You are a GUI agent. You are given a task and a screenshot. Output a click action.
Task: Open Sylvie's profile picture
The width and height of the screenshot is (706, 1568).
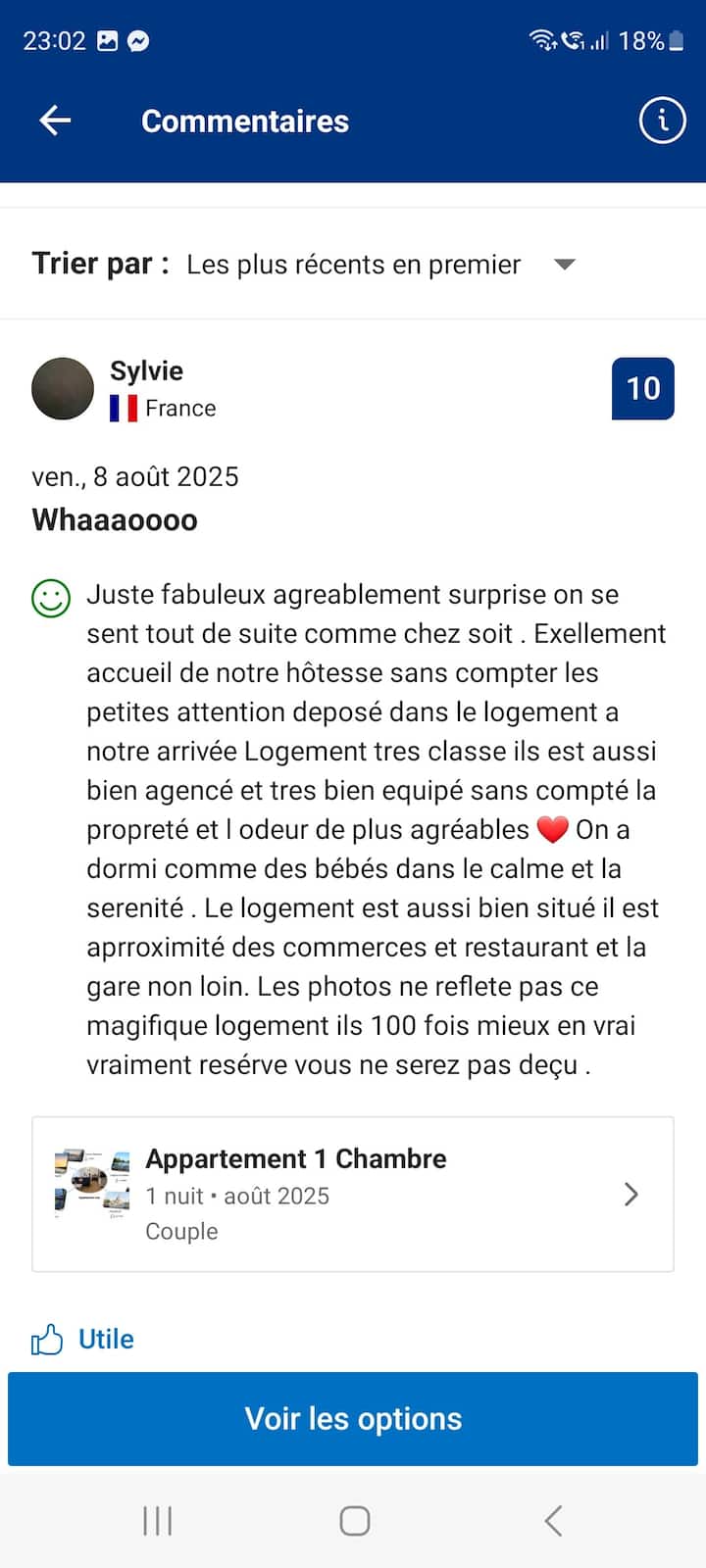63,389
